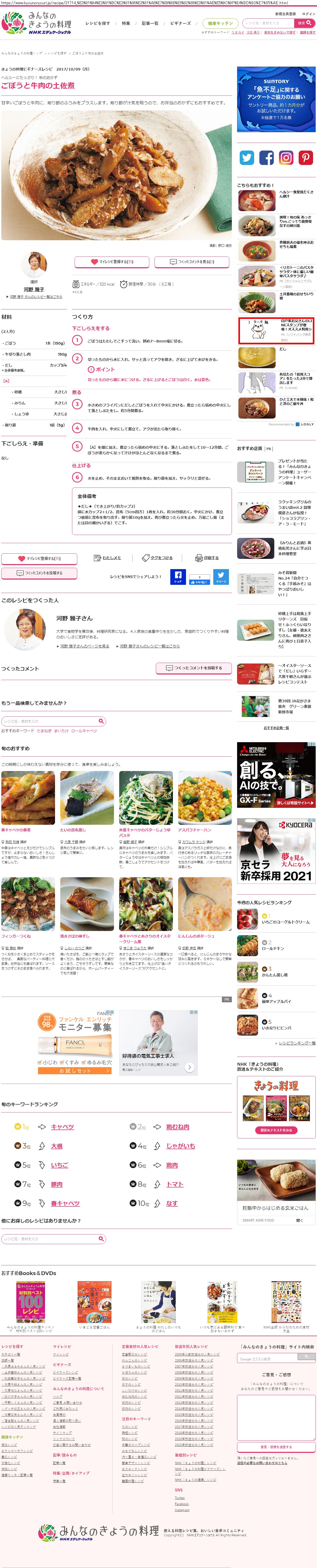
Task: Tweet this recipe using the ツイート button
Action: point(221,576)
